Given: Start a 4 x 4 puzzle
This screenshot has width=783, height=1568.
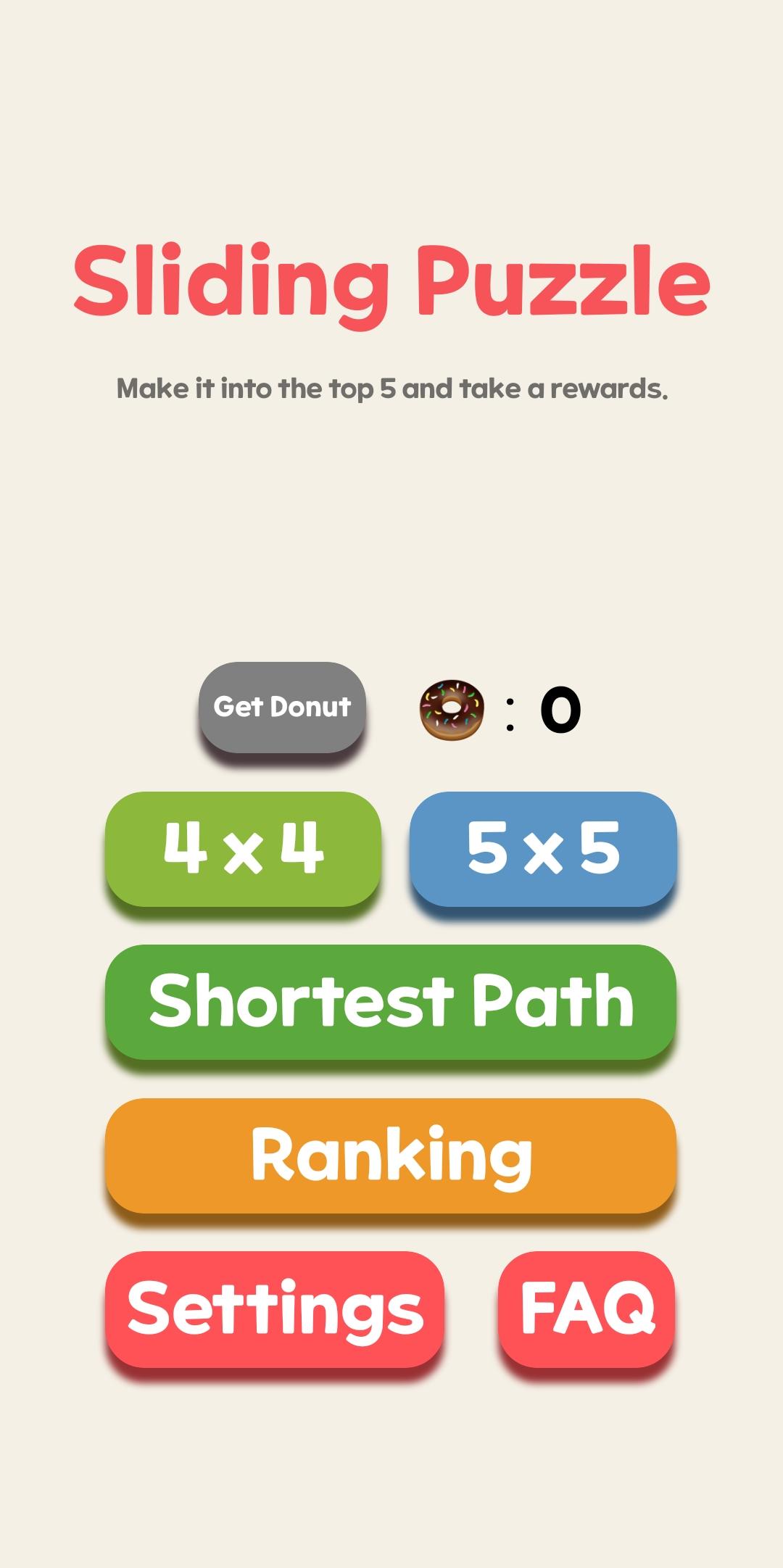Looking at the screenshot, I should [243, 848].
